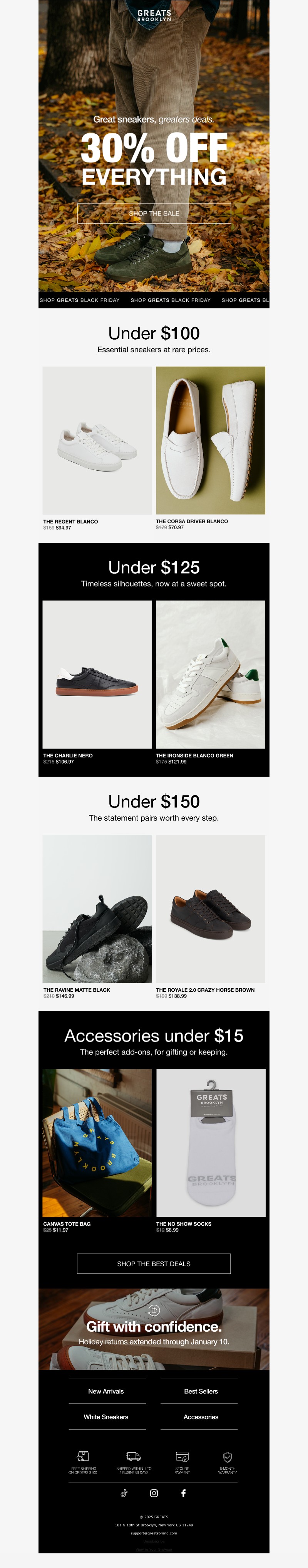Open the Greats Instagram profile

(x=154, y=1493)
